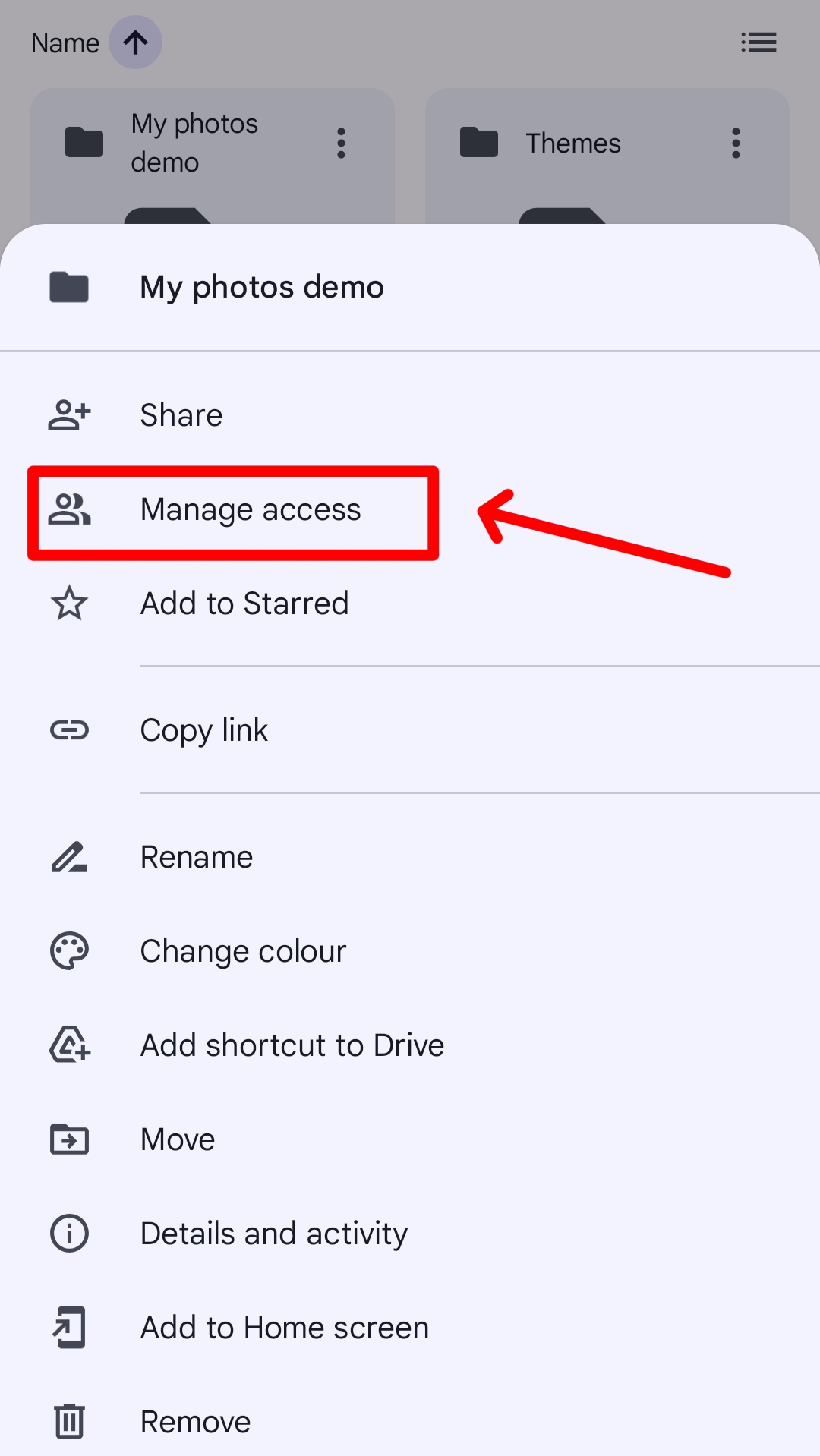Tap Move to relocate folder
The height and width of the screenshot is (1456, 820).
(410, 1139)
